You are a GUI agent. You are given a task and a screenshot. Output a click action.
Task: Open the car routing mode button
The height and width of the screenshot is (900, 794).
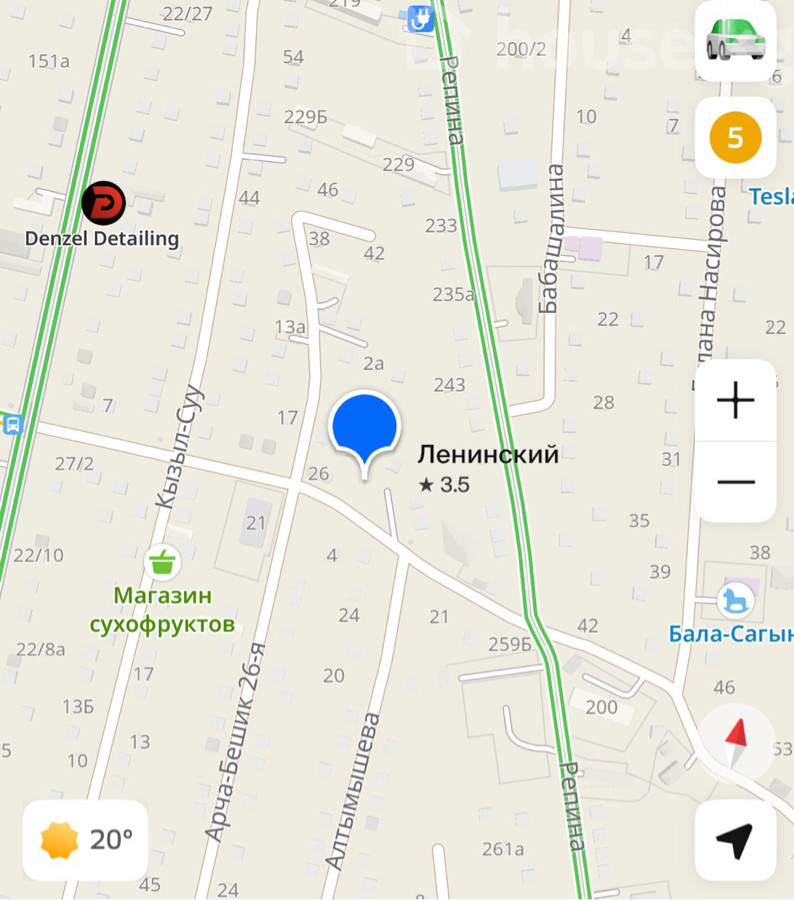(x=735, y=40)
